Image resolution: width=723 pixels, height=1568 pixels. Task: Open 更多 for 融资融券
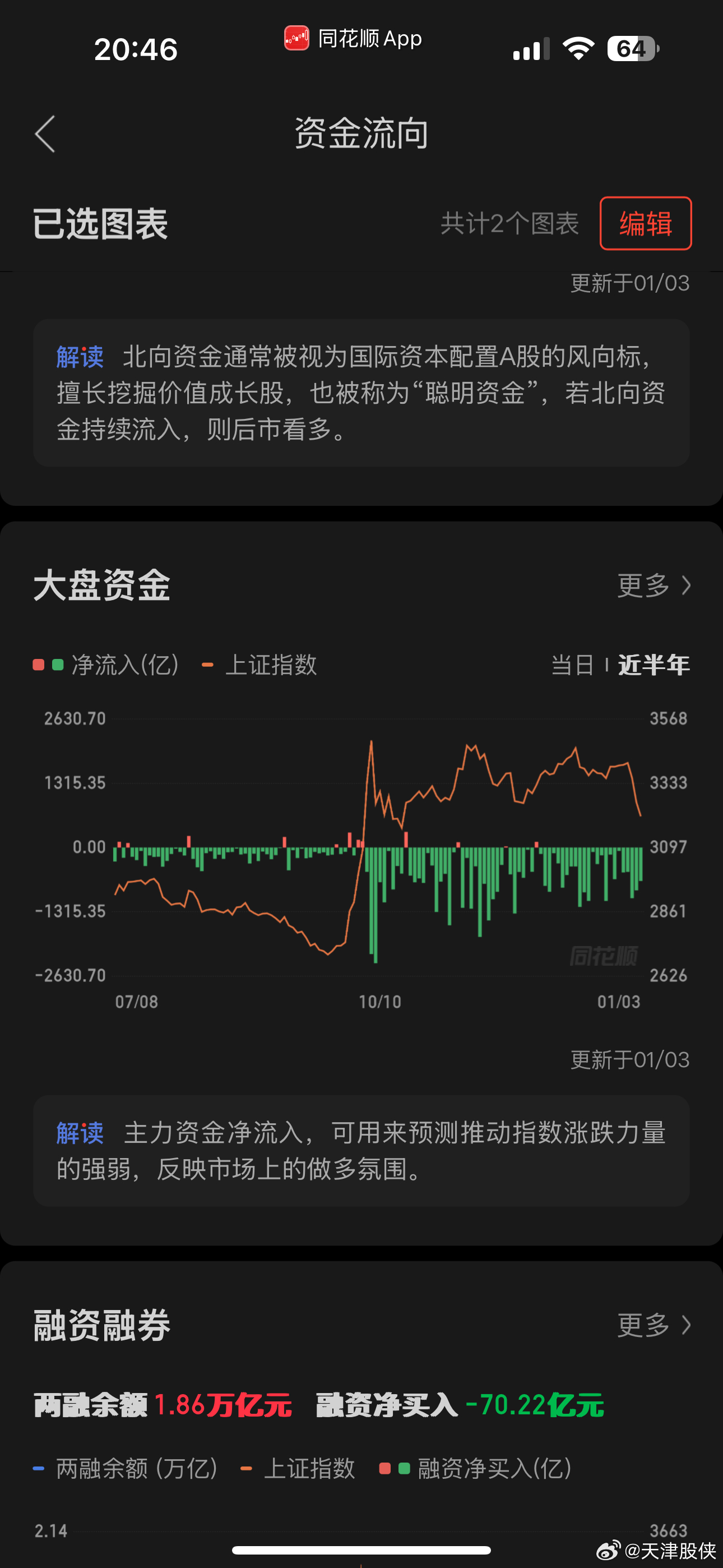(x=654, y=1325)
